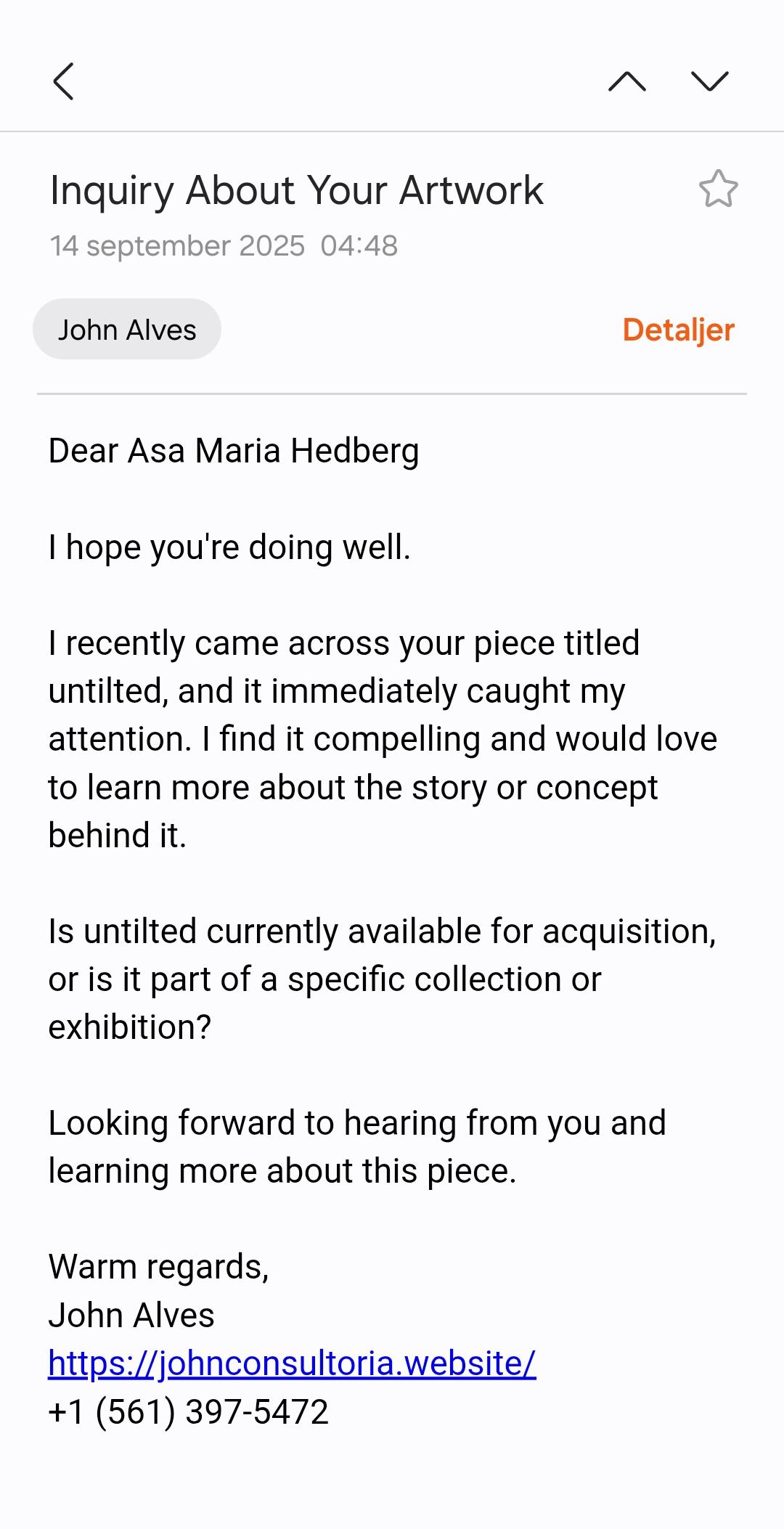
Task: Open the John Alves sender chip
Action: click(x=127, y=330)
